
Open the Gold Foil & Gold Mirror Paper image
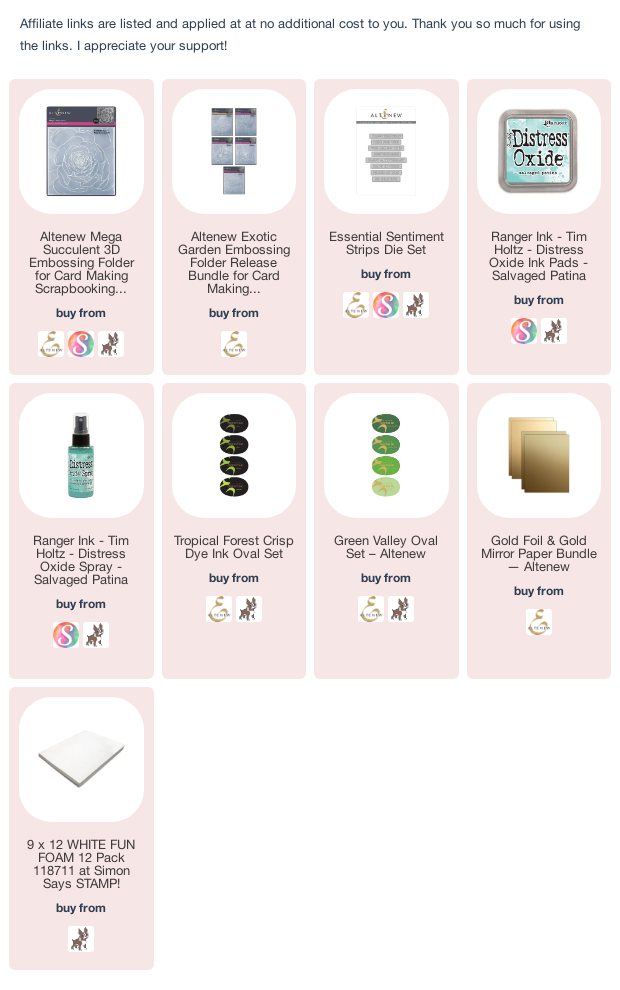(539, 455)
